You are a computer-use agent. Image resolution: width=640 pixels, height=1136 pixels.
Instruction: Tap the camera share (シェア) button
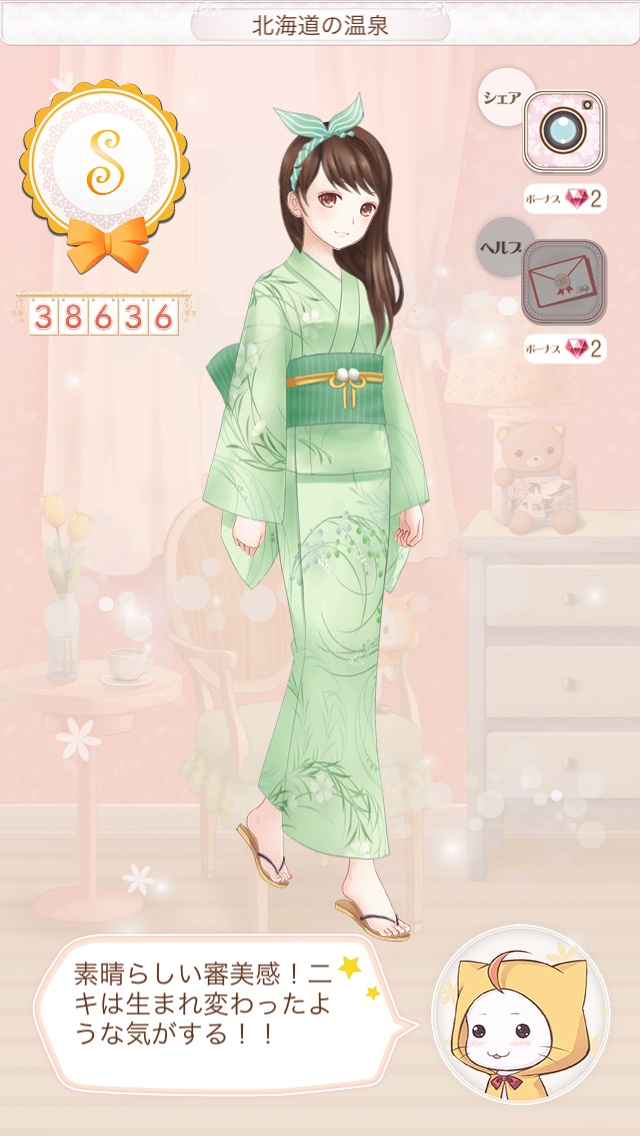[563, 131]
